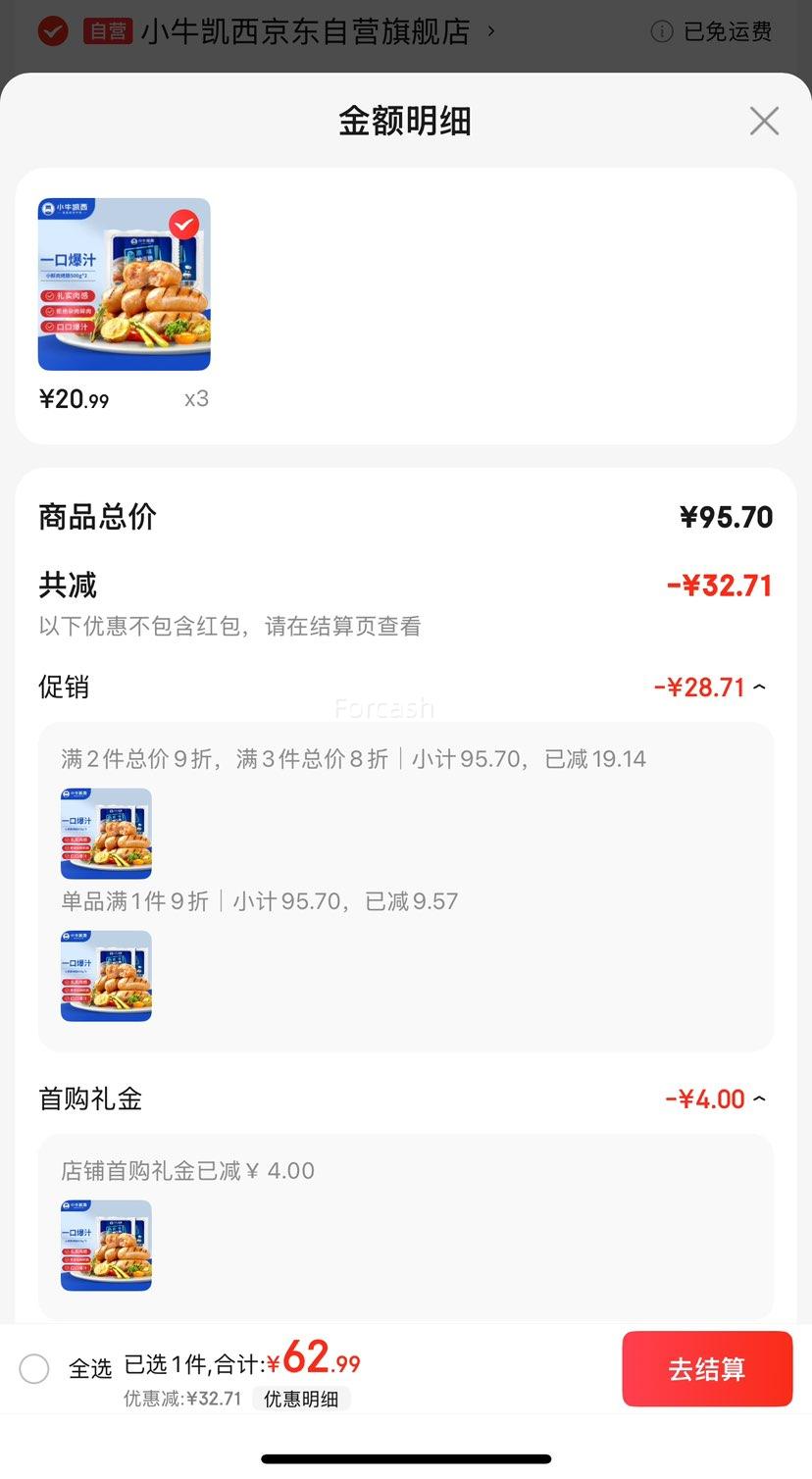The image size is (812, 1479).
Task: View the 已免运费 shipping info
Action: [x=713, y=31]
